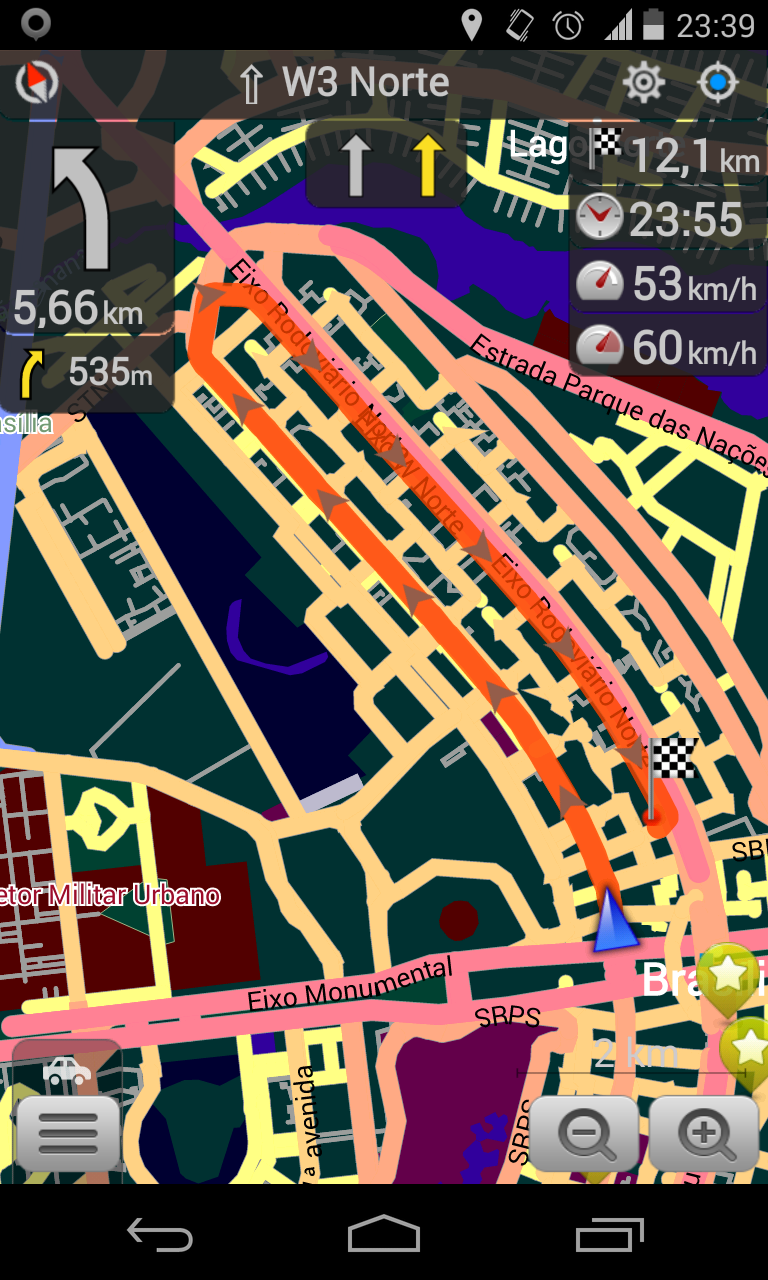Image resolution: width=768 pixels, height=1280 pixels.
Task: Open the hamburger menu button
Action: tap(67, 1133)
